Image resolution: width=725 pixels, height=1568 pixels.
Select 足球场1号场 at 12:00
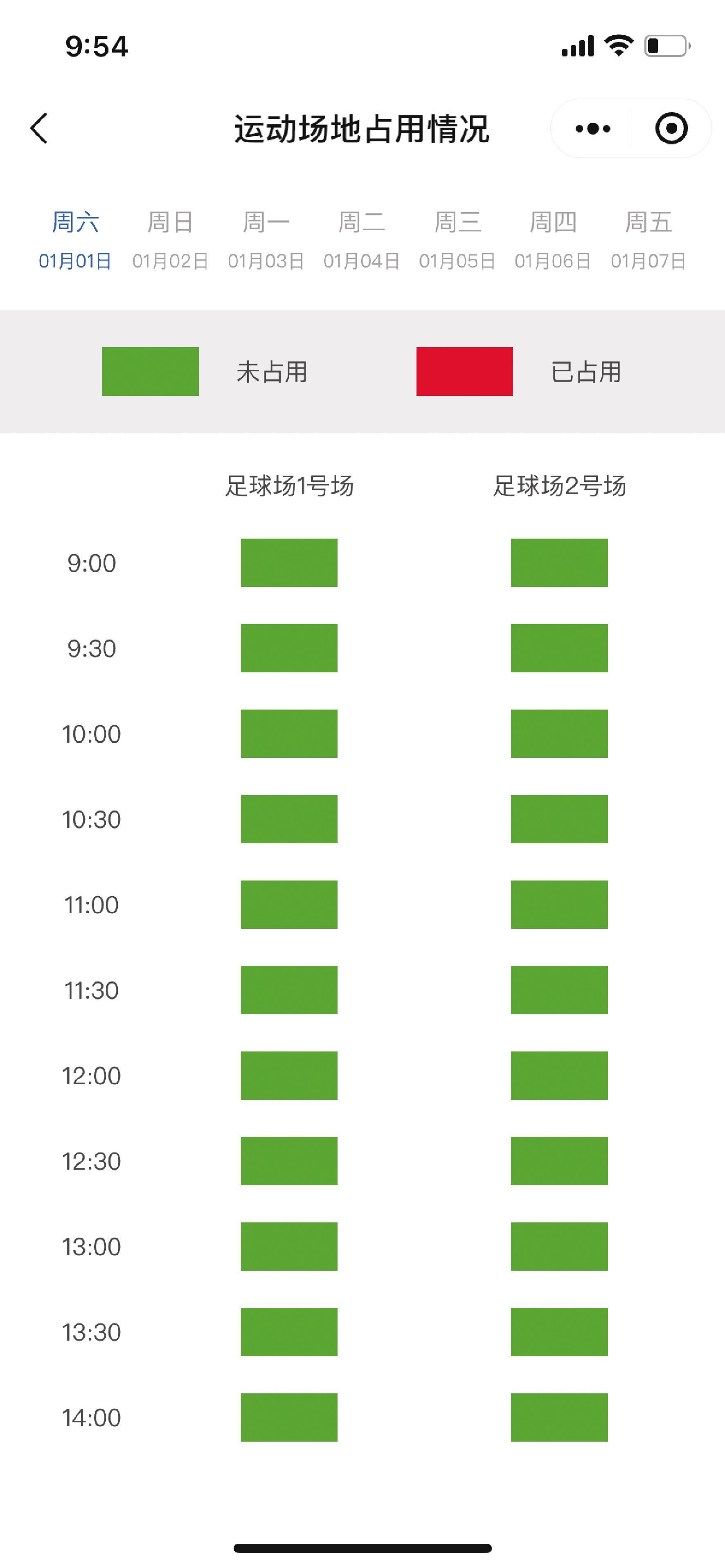point(289,1076)
